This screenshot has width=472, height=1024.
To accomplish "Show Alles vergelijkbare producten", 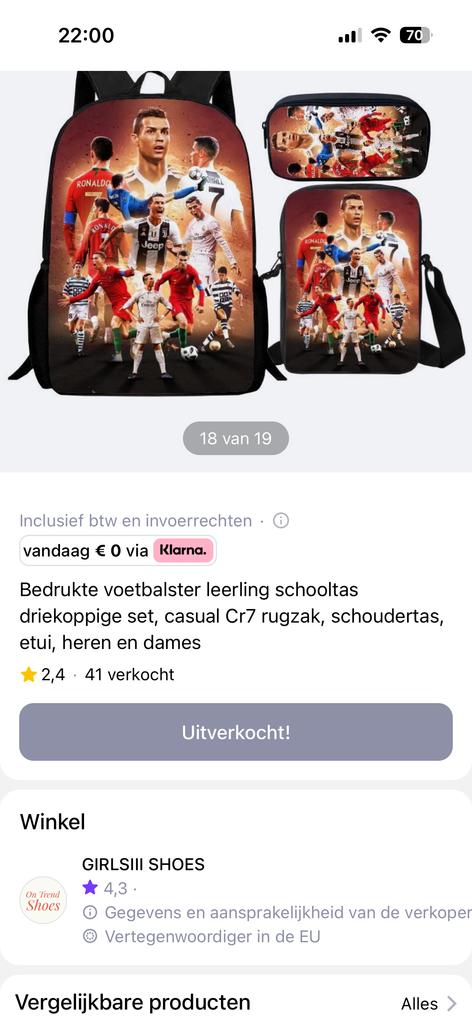I will pos(429,1003).
